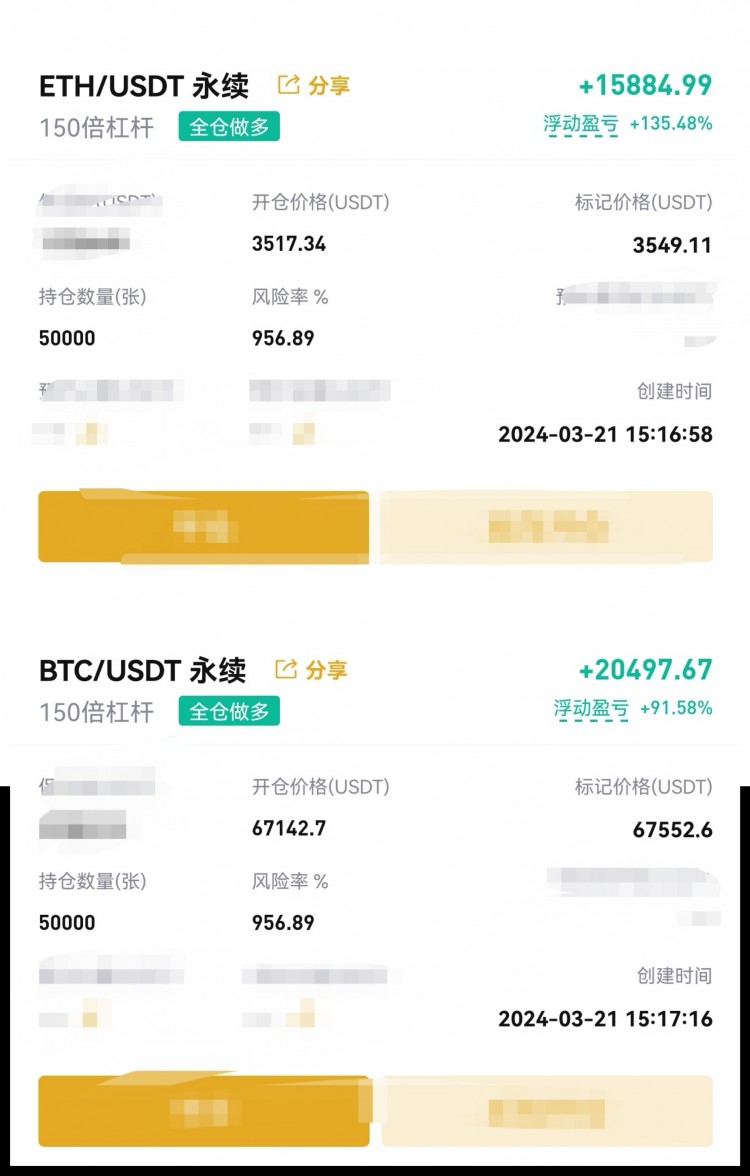750x1176 pixels.
Task: Click the 全仓做多 badge on the BTC position
Action: click(231, 712)
